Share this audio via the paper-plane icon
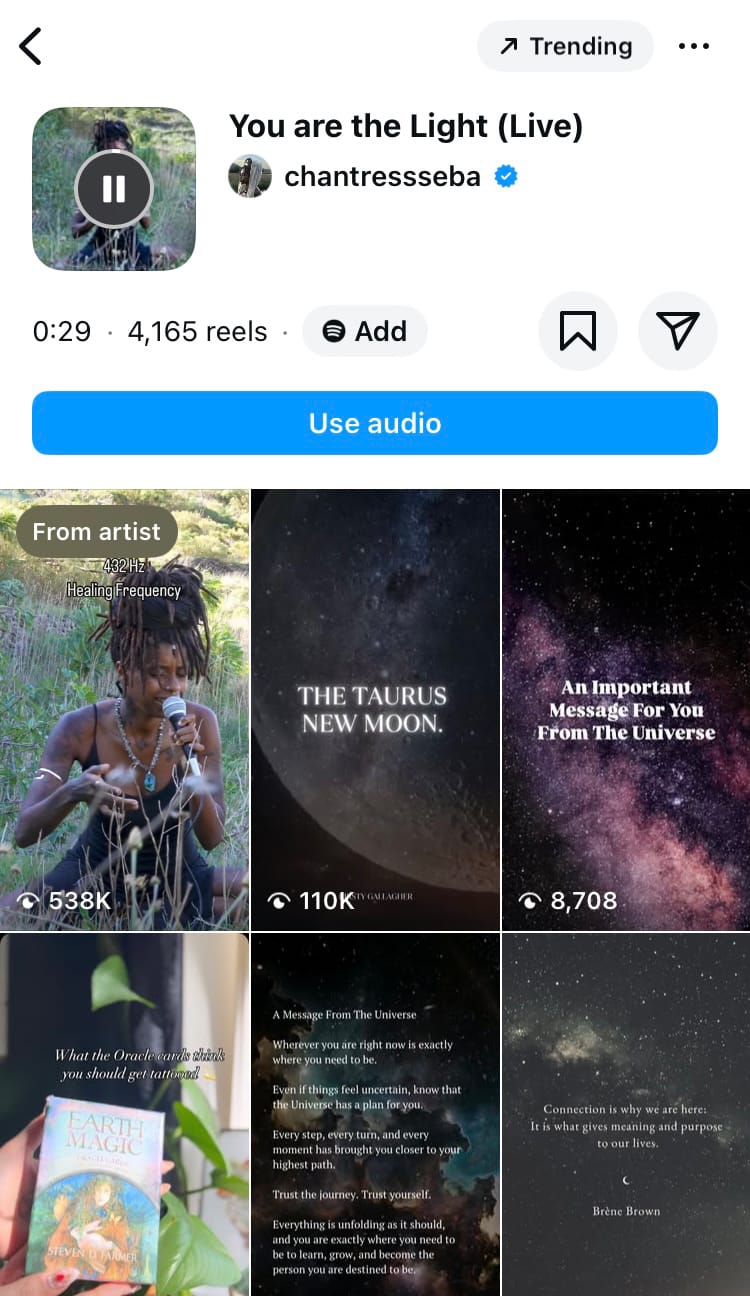The width and height of the screenshot is (750, 1296). click(678, 331)
